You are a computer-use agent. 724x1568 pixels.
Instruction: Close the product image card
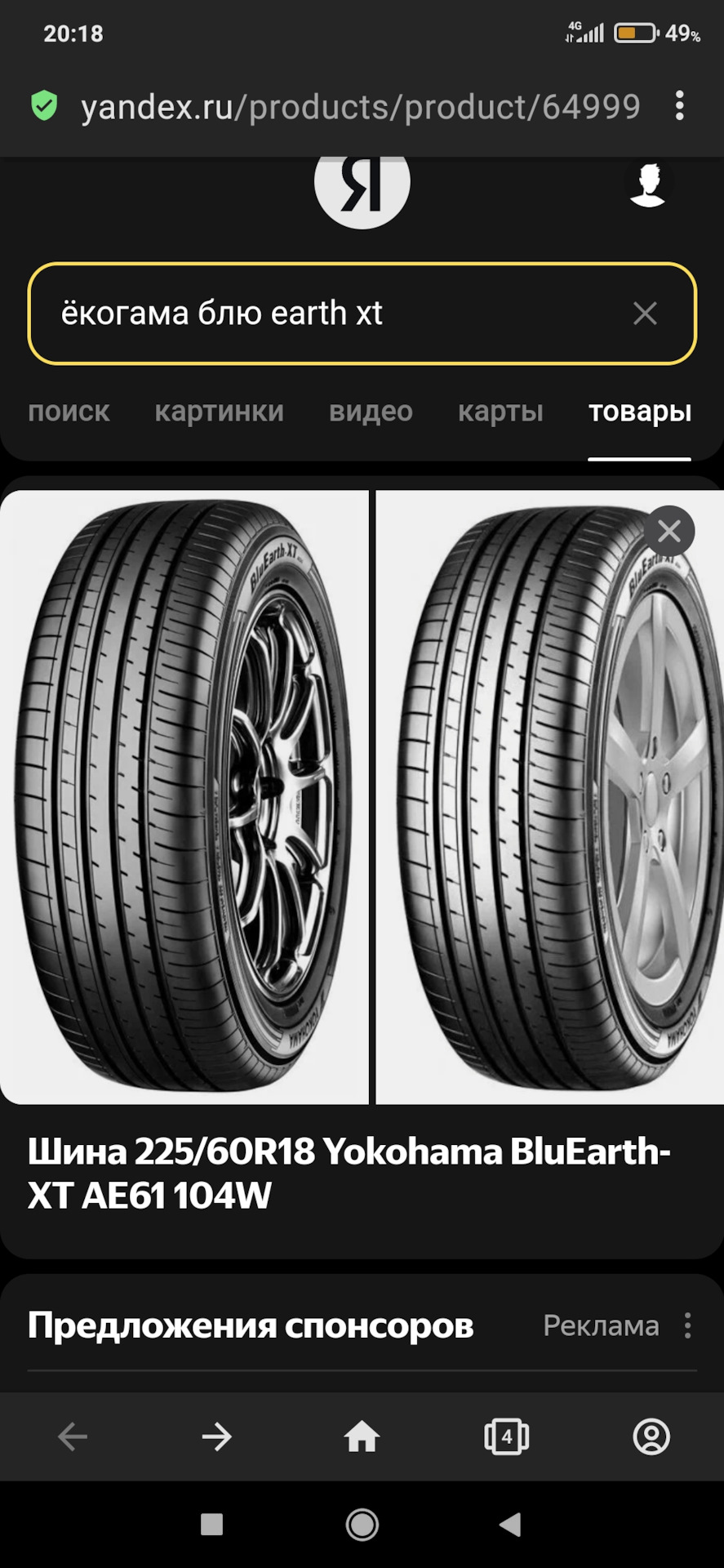point(669,532)
